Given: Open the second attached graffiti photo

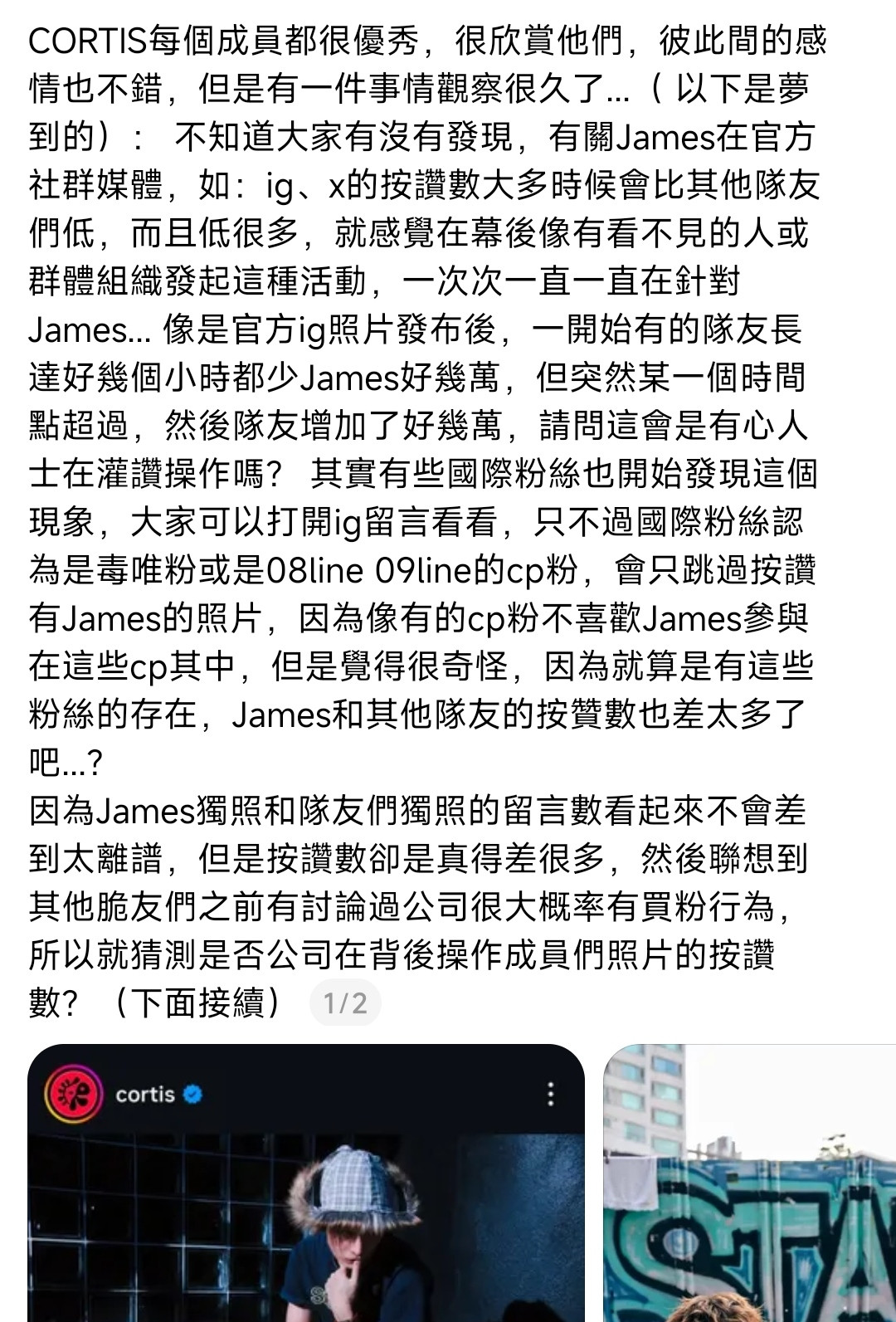Looking at the screenshot, I should [750, 1183].
